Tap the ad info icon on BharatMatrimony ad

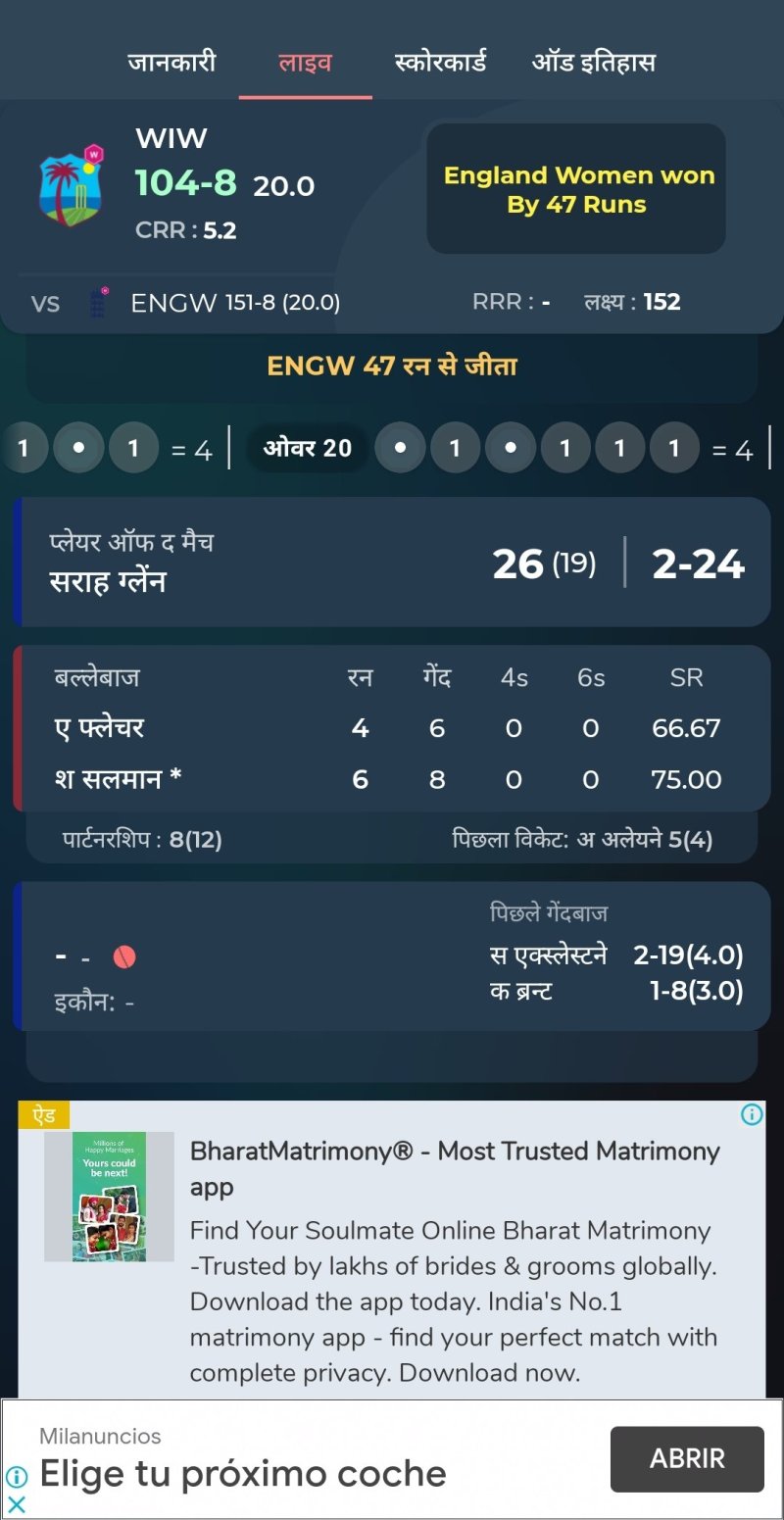click(x=752, y=1114)
